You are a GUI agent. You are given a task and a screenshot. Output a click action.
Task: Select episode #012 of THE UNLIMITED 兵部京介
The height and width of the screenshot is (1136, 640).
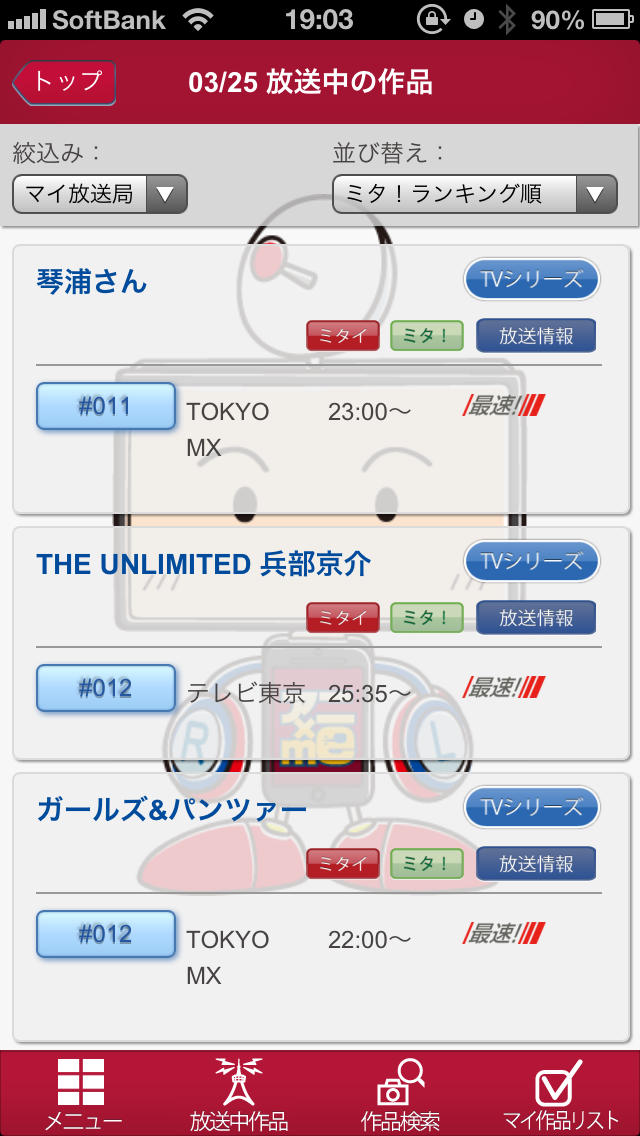pos(106,688)
